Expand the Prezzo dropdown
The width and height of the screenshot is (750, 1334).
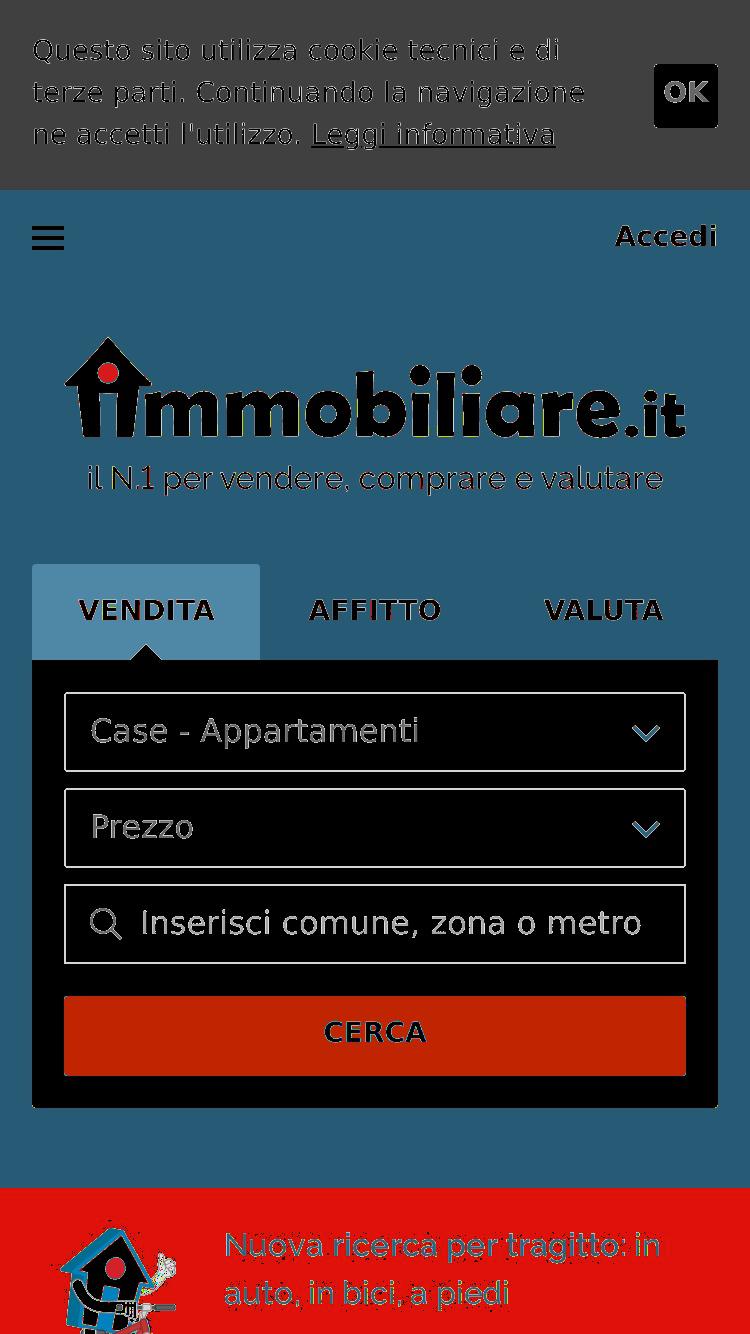pyautogui.click(x=375, y=828)
